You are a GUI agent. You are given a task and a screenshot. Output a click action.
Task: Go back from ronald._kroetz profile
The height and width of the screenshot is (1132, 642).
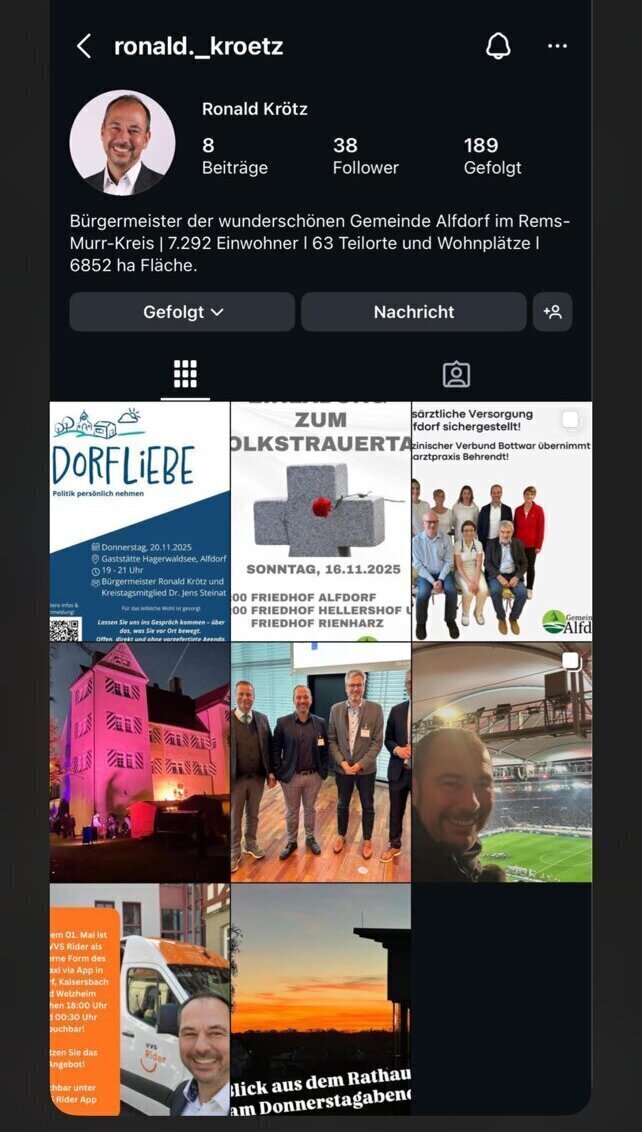pos(84,46)
